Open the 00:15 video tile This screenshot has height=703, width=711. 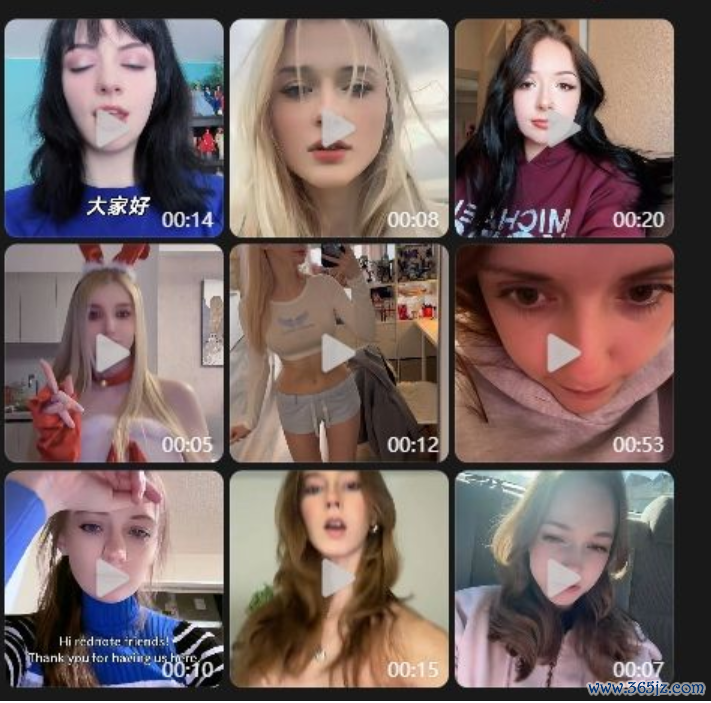(338, 578)
